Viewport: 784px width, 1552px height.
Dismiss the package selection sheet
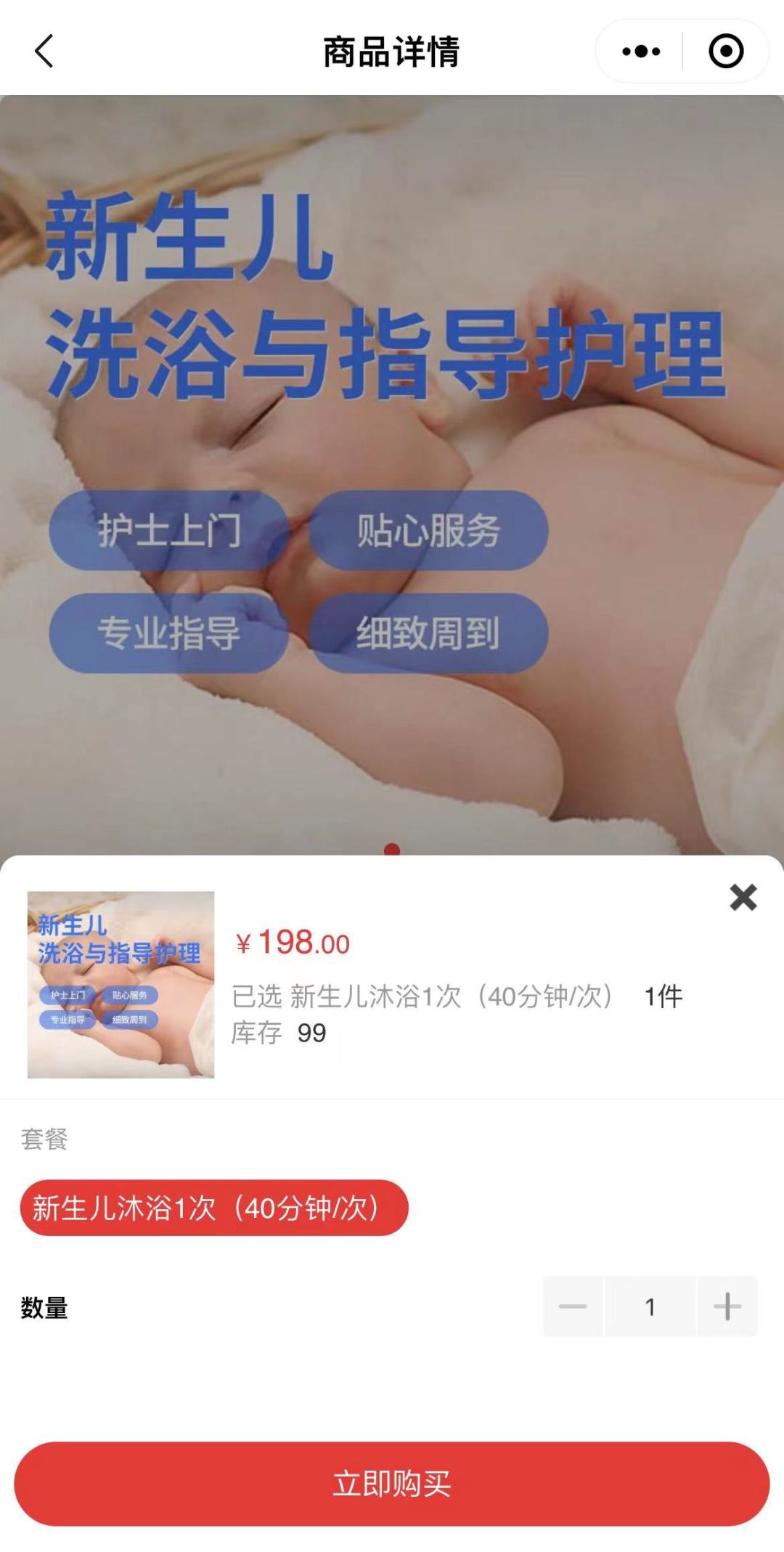tap(743, 898)
